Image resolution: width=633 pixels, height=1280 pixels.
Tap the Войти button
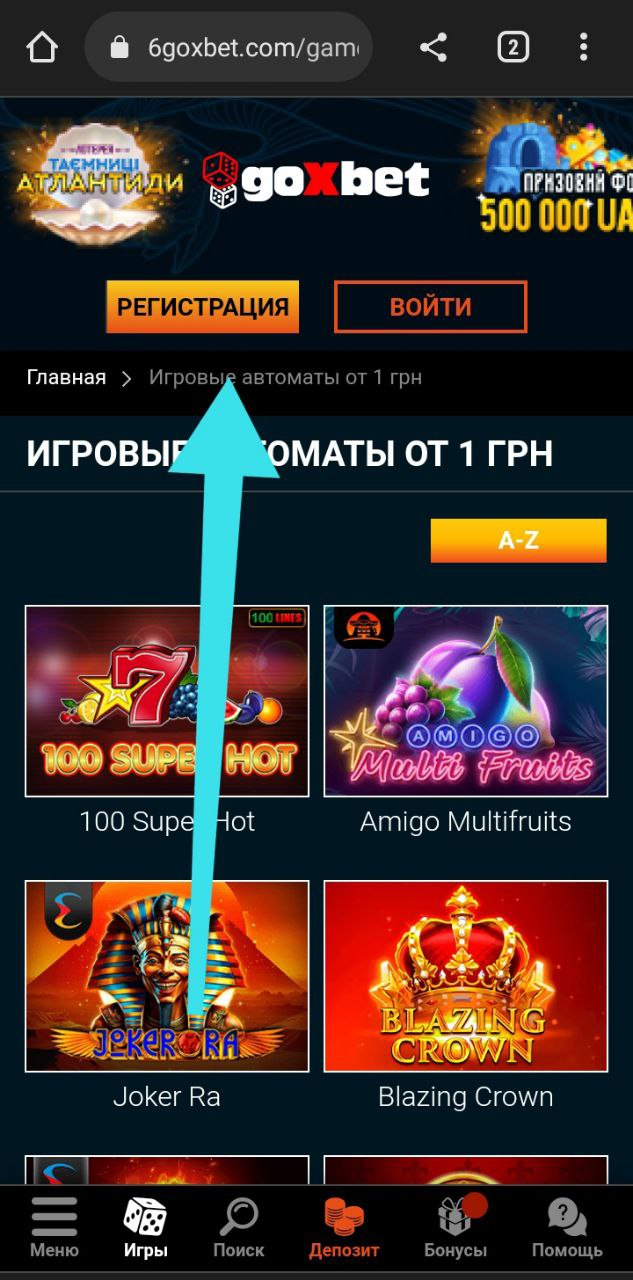430,307
